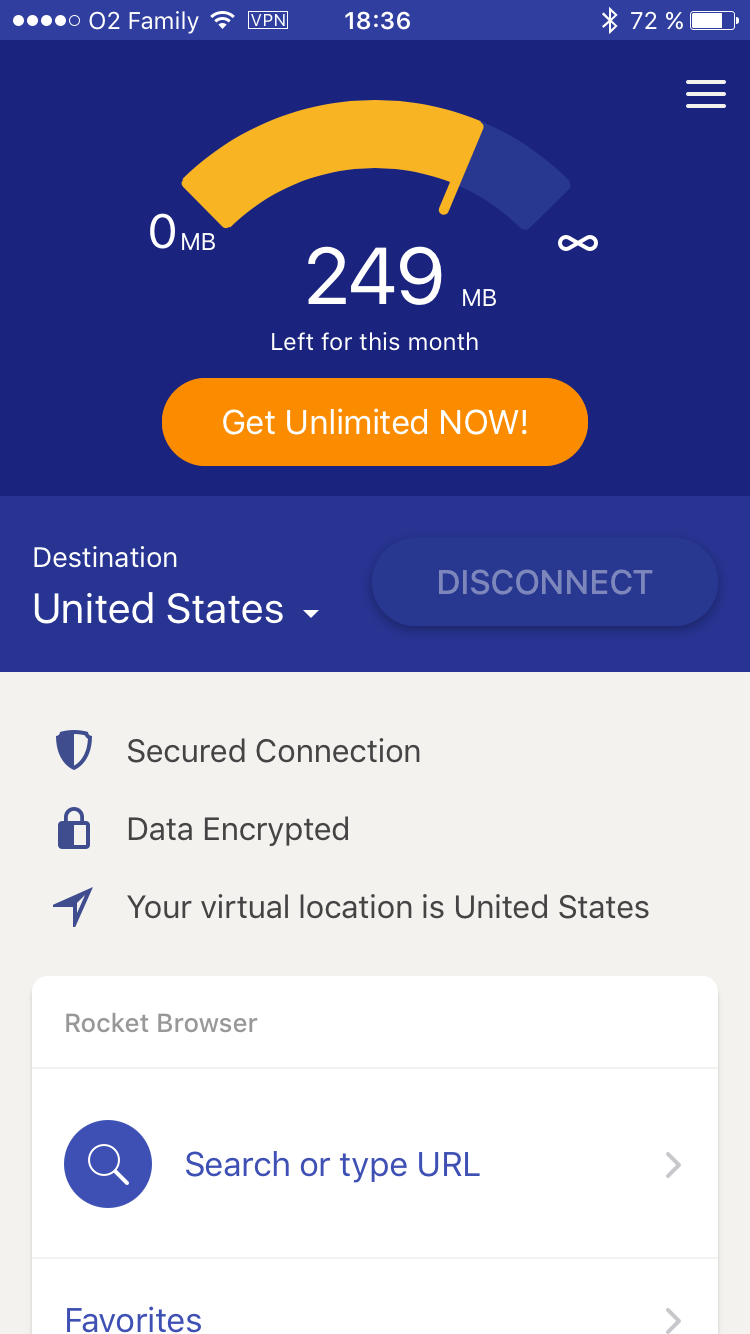Disconnect from the VPN
This screenshot has height=1334, width=750.
[545, 582]
